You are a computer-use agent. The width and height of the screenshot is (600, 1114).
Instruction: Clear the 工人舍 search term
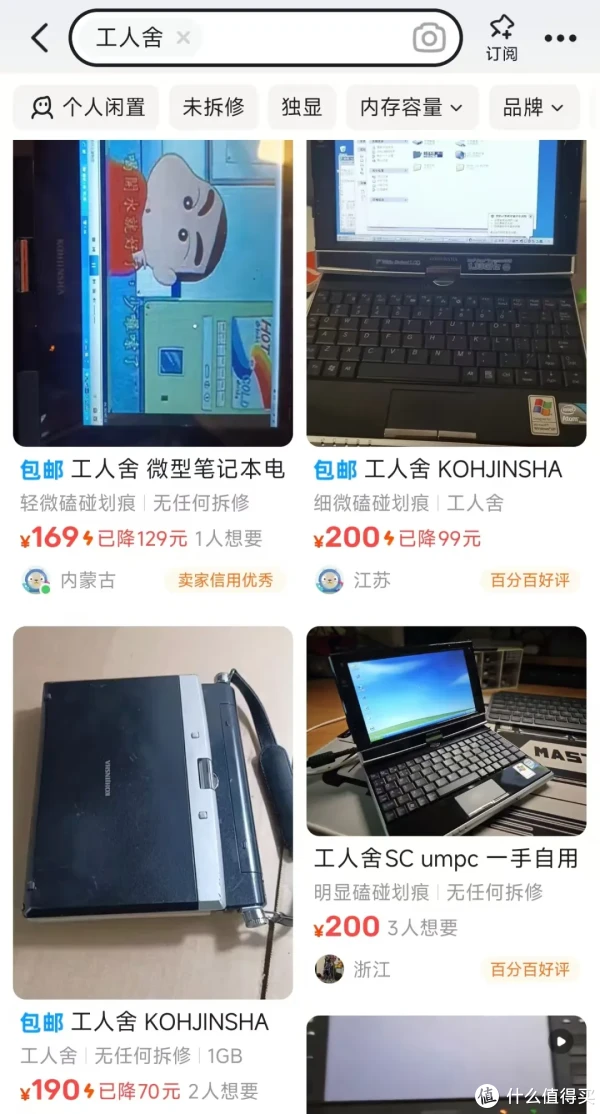tap(183, 38)
